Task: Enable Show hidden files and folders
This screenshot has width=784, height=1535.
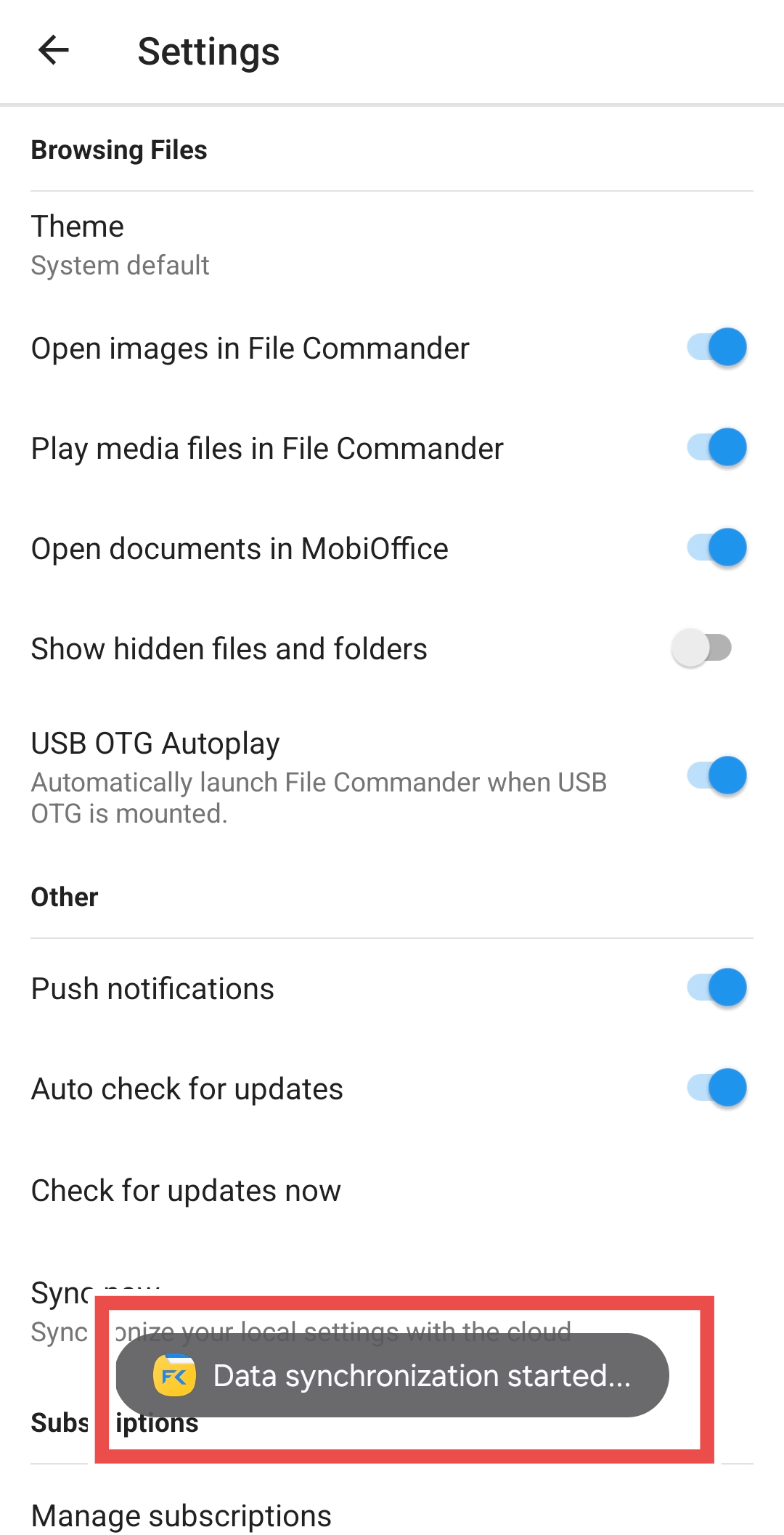Action: [x=701, y=648]
